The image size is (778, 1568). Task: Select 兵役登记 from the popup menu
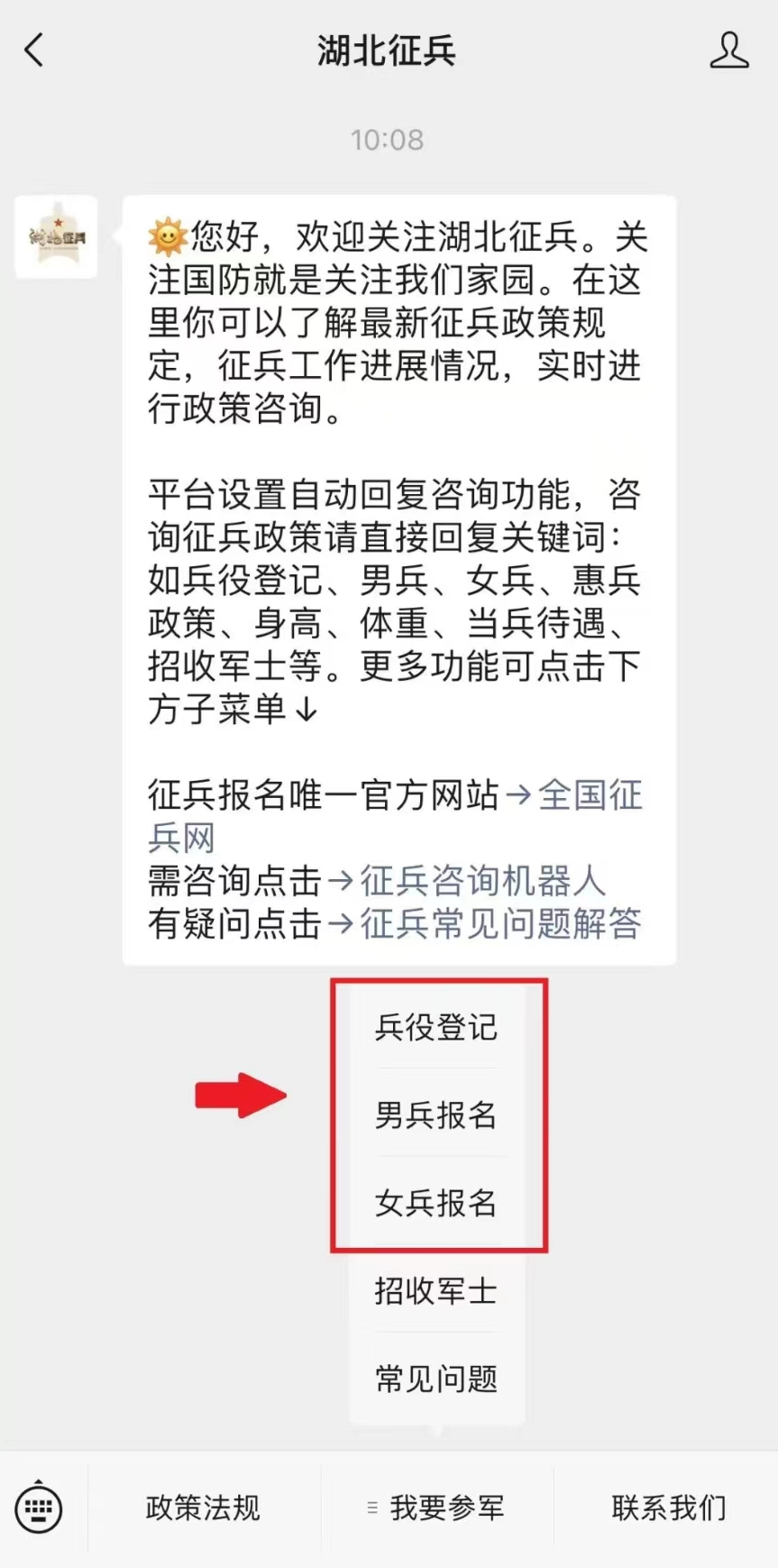436,1027
